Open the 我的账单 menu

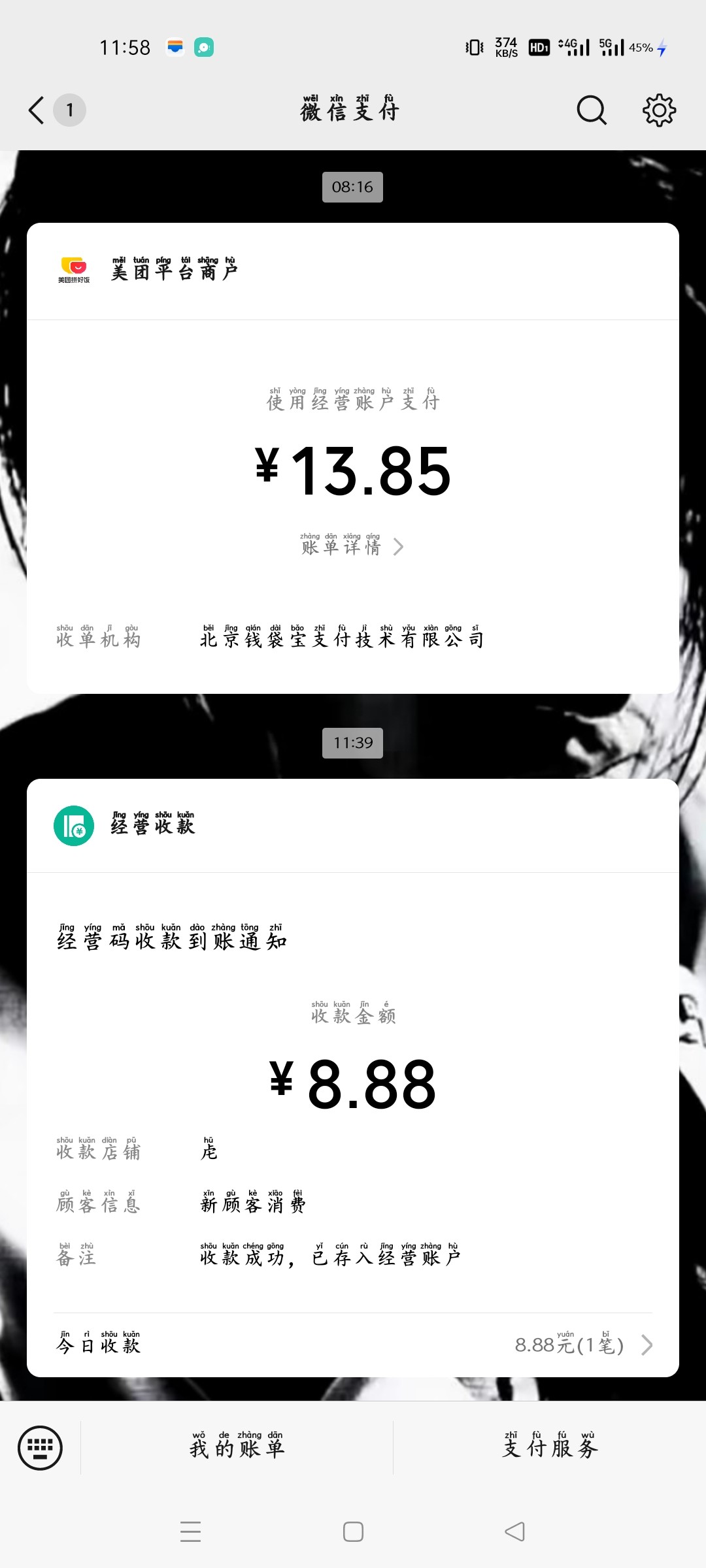pos(237,1448)
